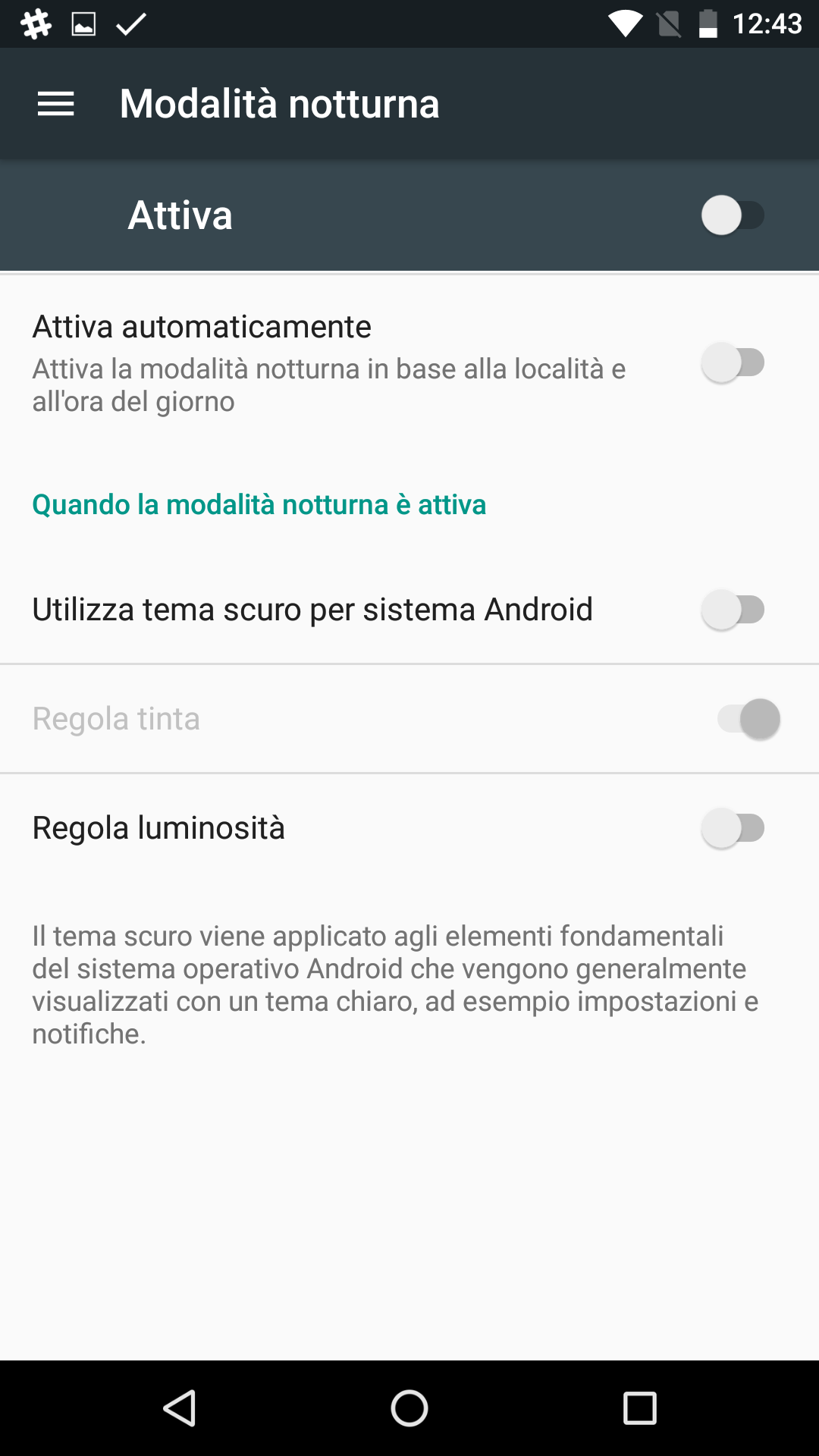Open the navigation drawer menu
This screenshot has width=819, height=1456.
pyautogui.click(x=55, y=104)
